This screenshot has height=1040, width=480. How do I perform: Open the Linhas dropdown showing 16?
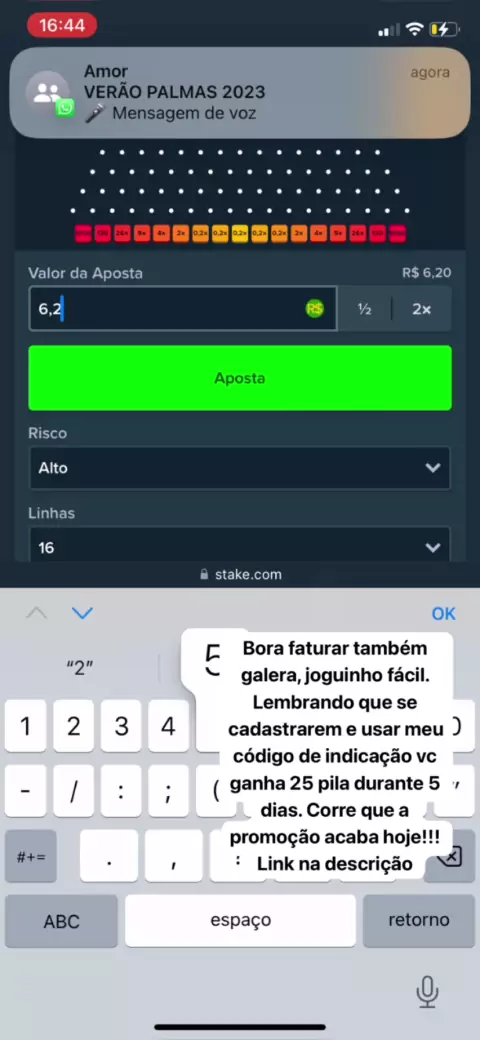point(240,545)
